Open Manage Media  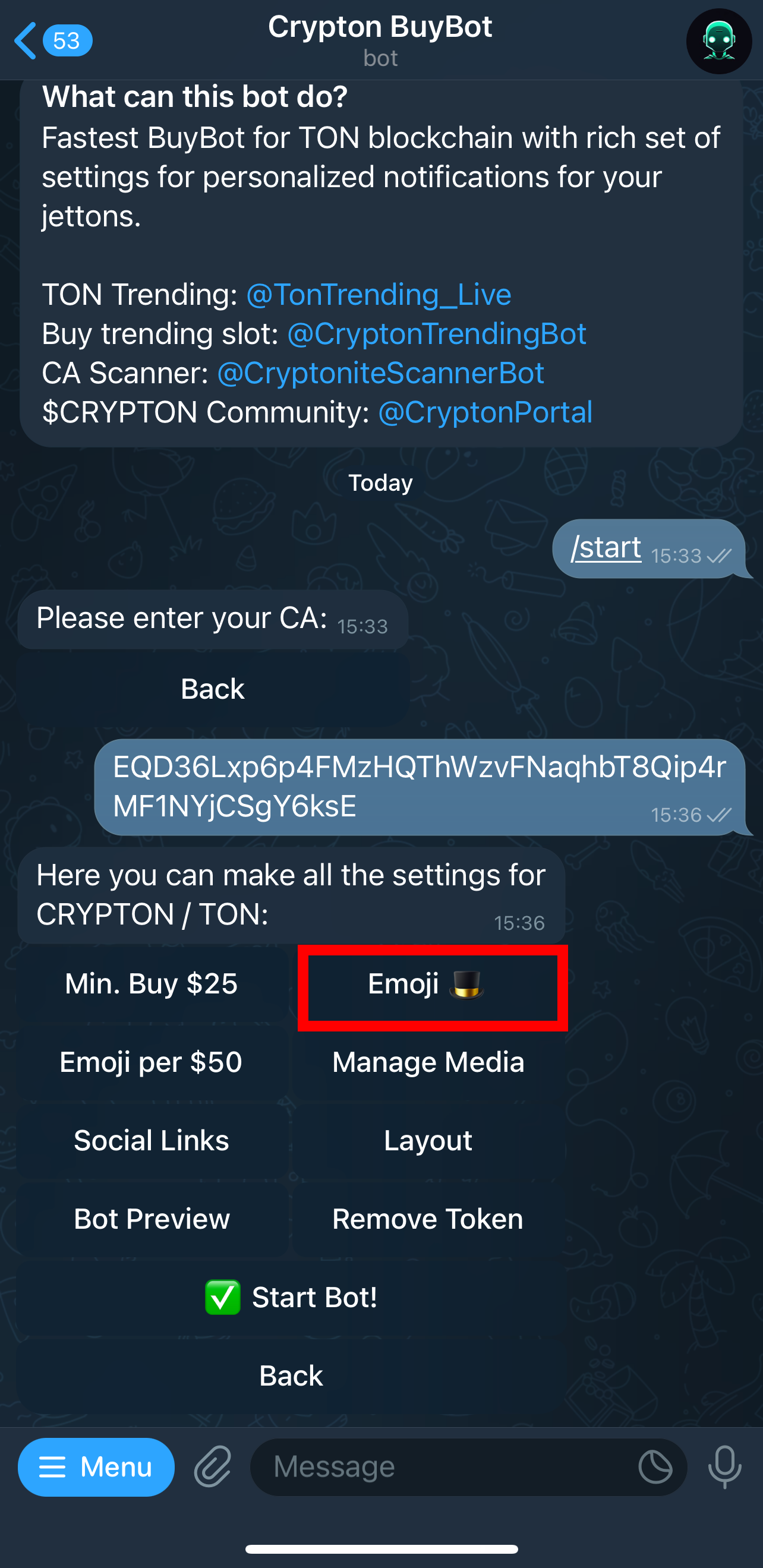coord(428,1062)
